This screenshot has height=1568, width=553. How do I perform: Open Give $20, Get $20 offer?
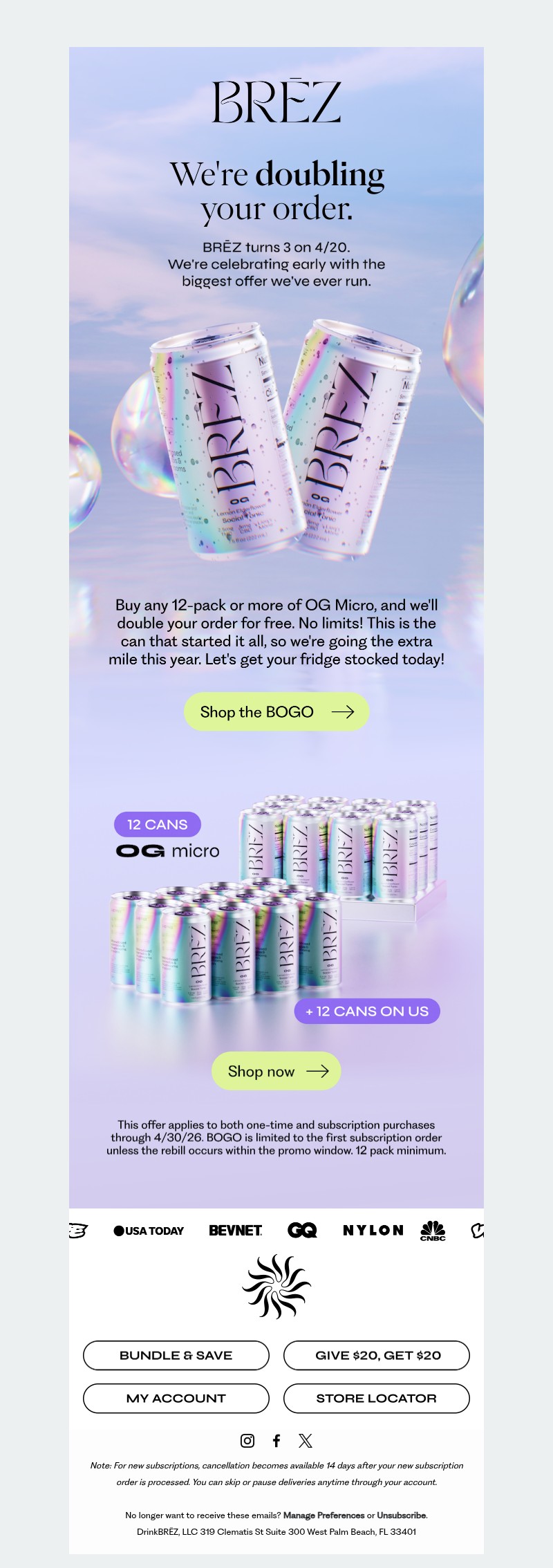point(377,1355)
